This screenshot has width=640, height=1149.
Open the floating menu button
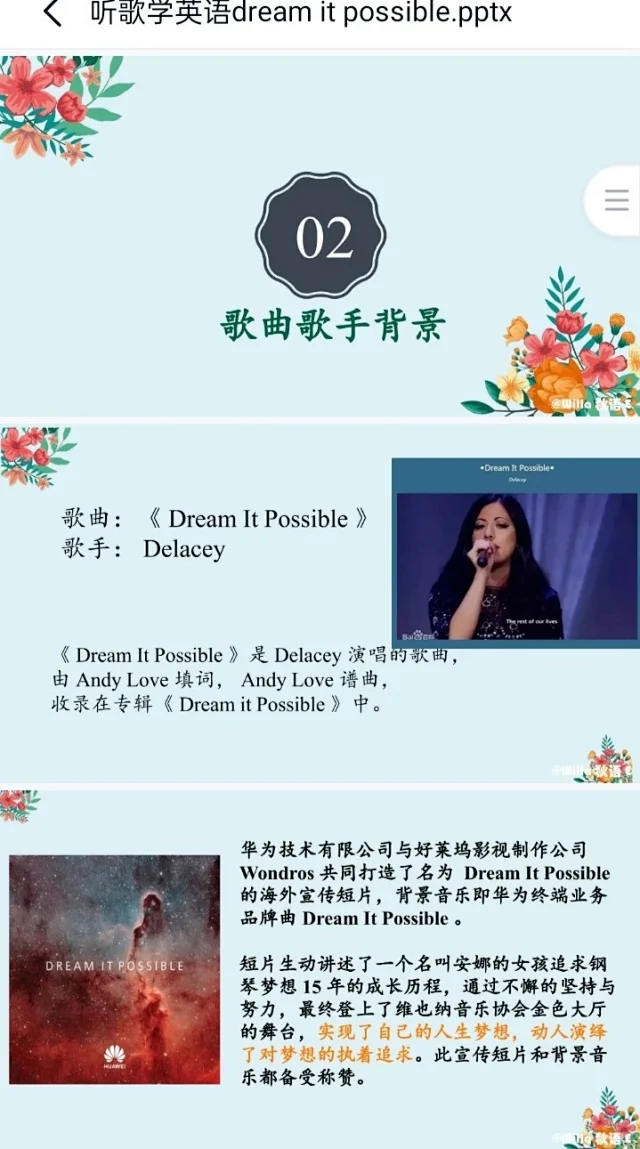tap(616, 200)
